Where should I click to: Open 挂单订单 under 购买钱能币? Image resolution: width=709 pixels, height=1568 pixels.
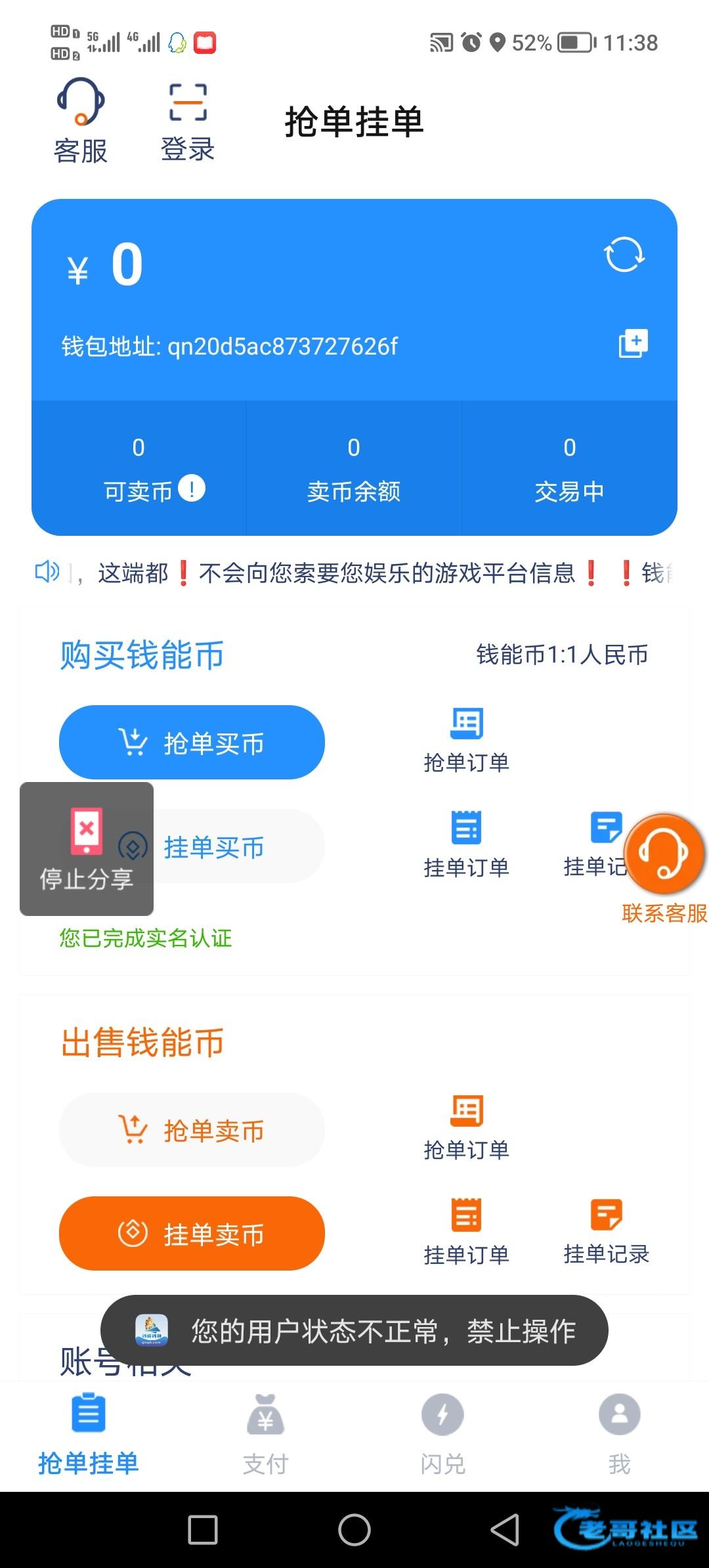[x=466, y=844]
